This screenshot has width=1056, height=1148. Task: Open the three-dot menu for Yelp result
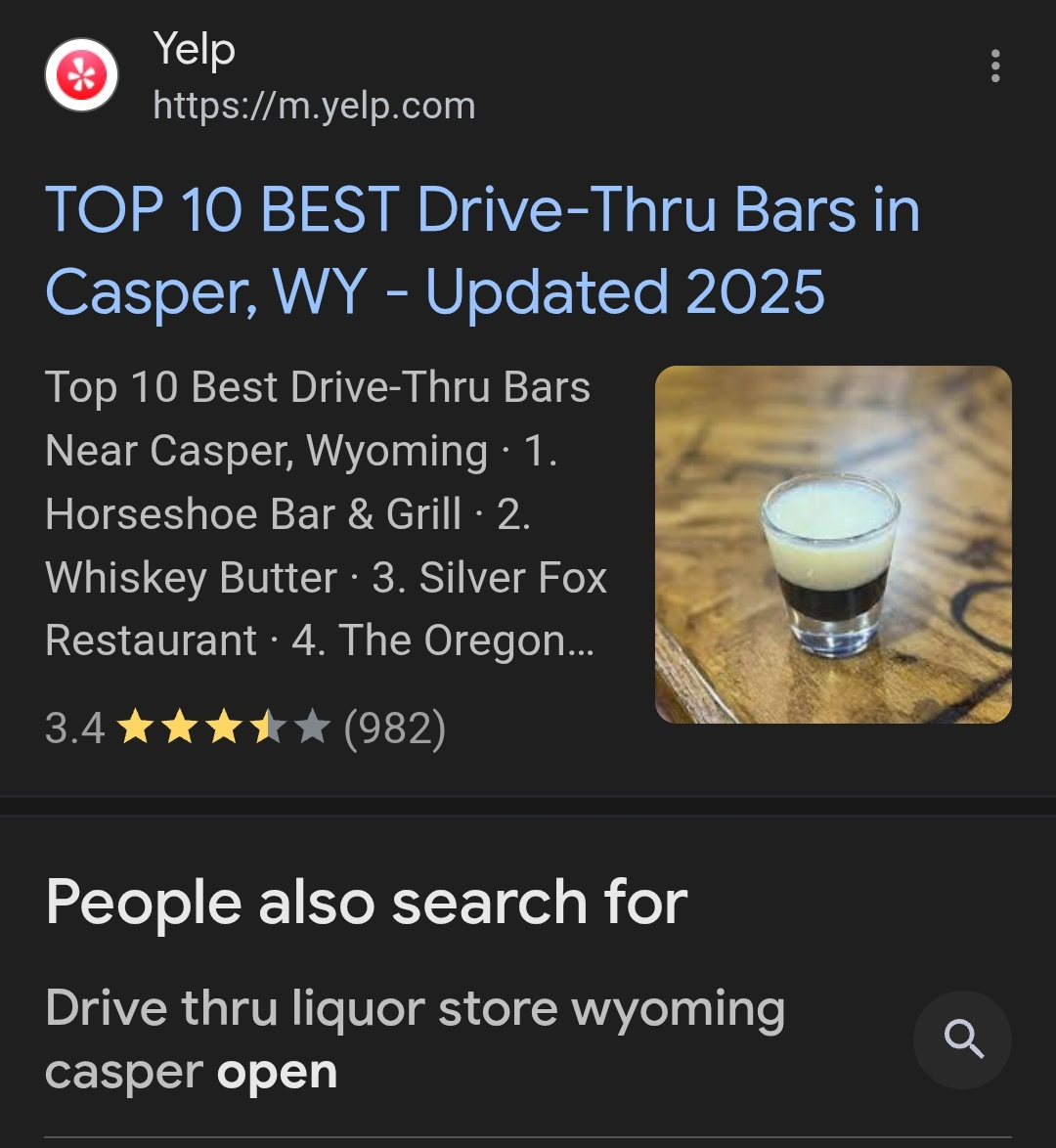994,66
